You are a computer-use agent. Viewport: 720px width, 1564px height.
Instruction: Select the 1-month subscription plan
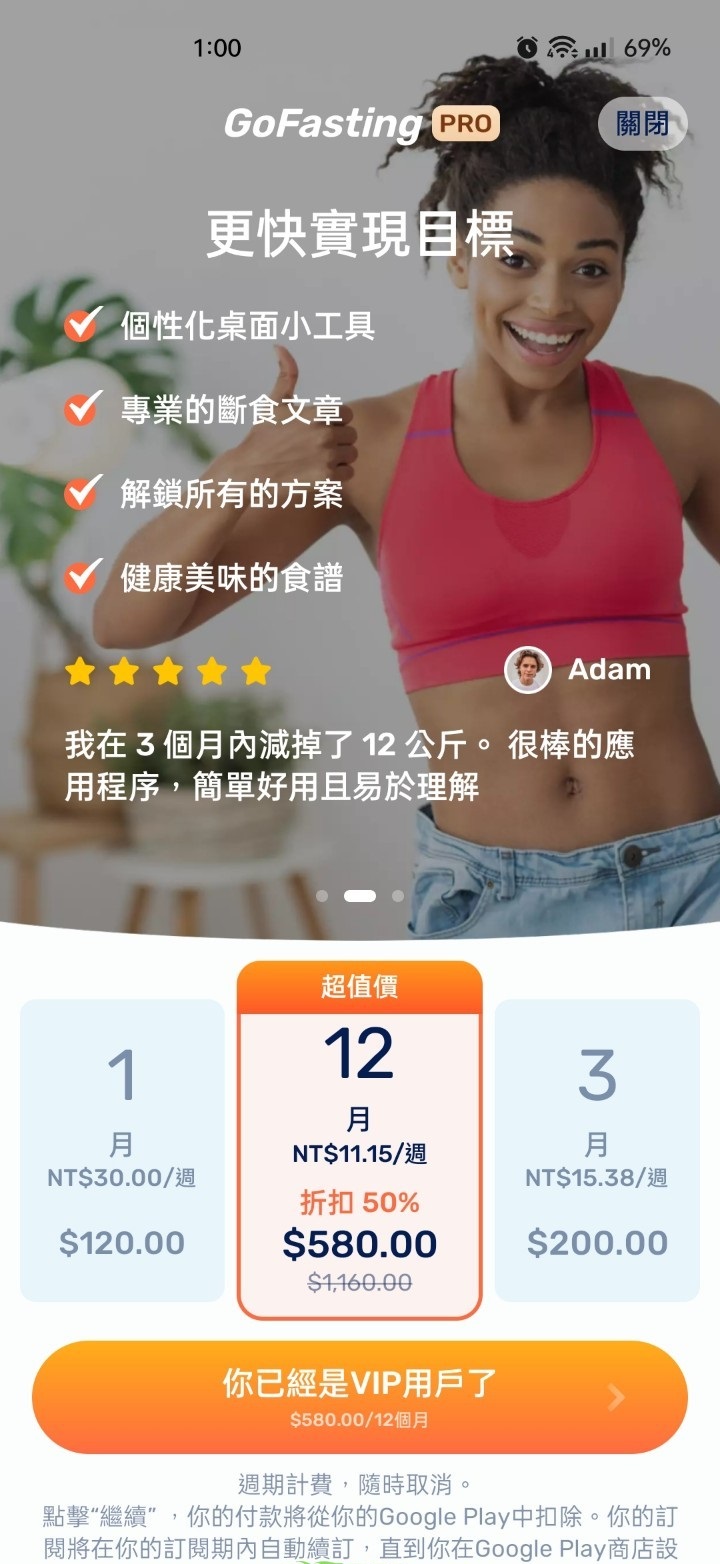click(121, 1146)
